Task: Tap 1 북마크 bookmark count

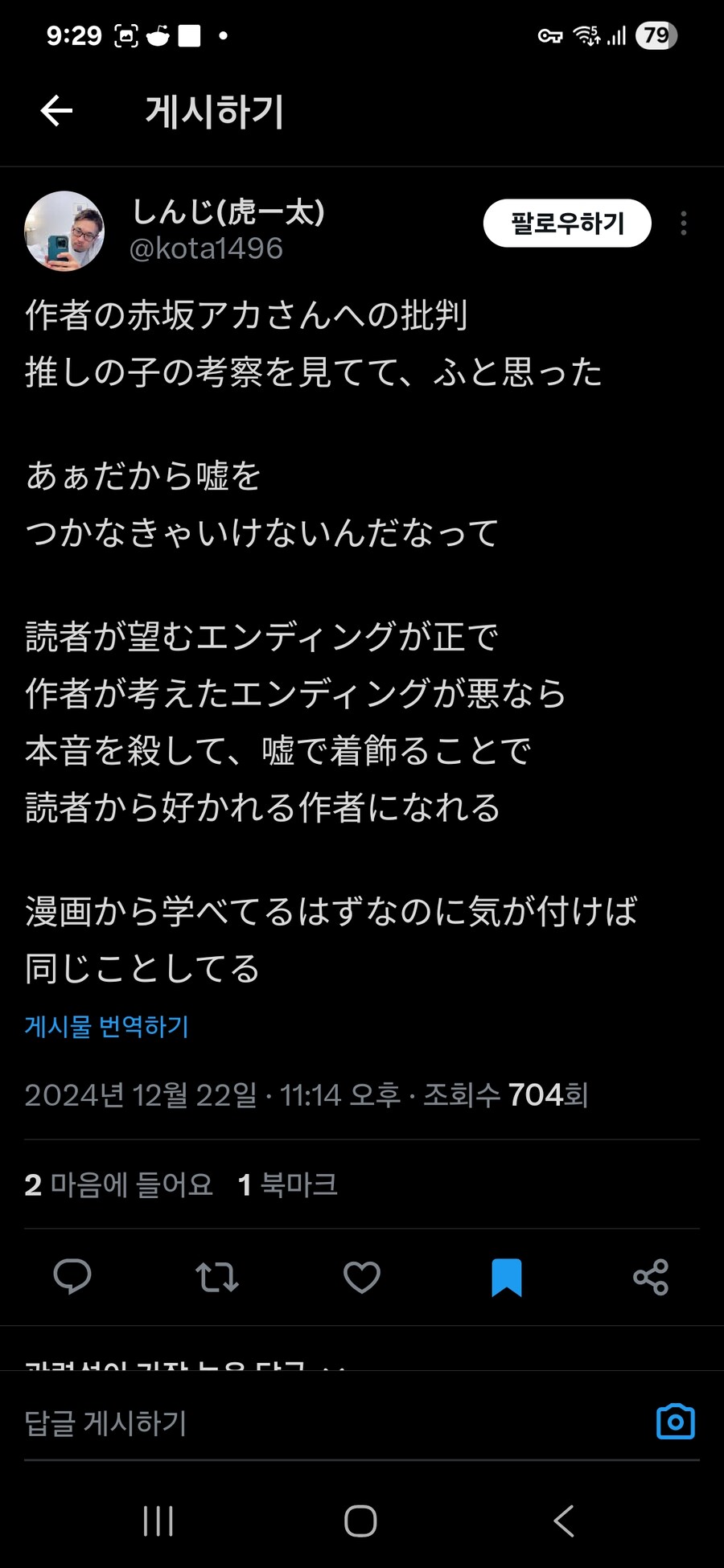Action: (288, 1185)
